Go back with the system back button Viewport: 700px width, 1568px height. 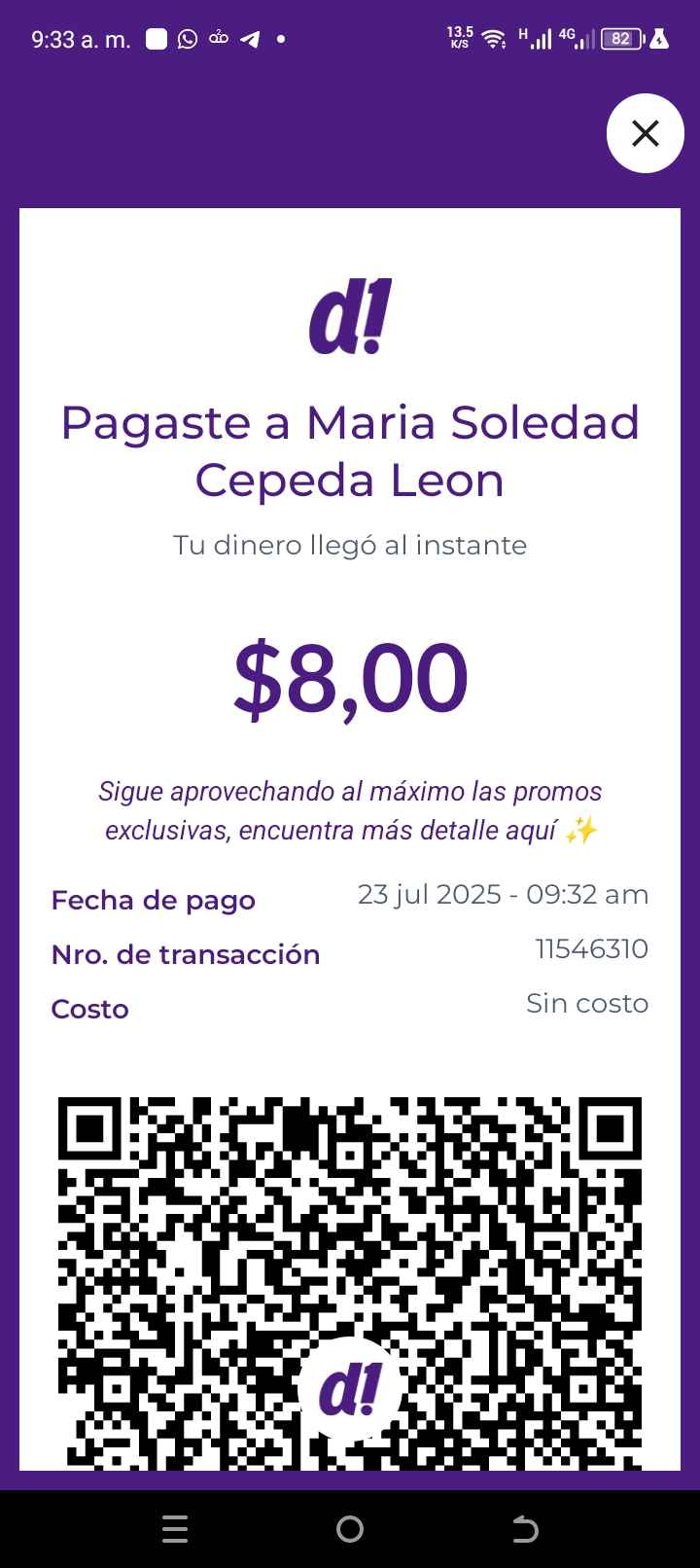click(x=525, y=1530)
